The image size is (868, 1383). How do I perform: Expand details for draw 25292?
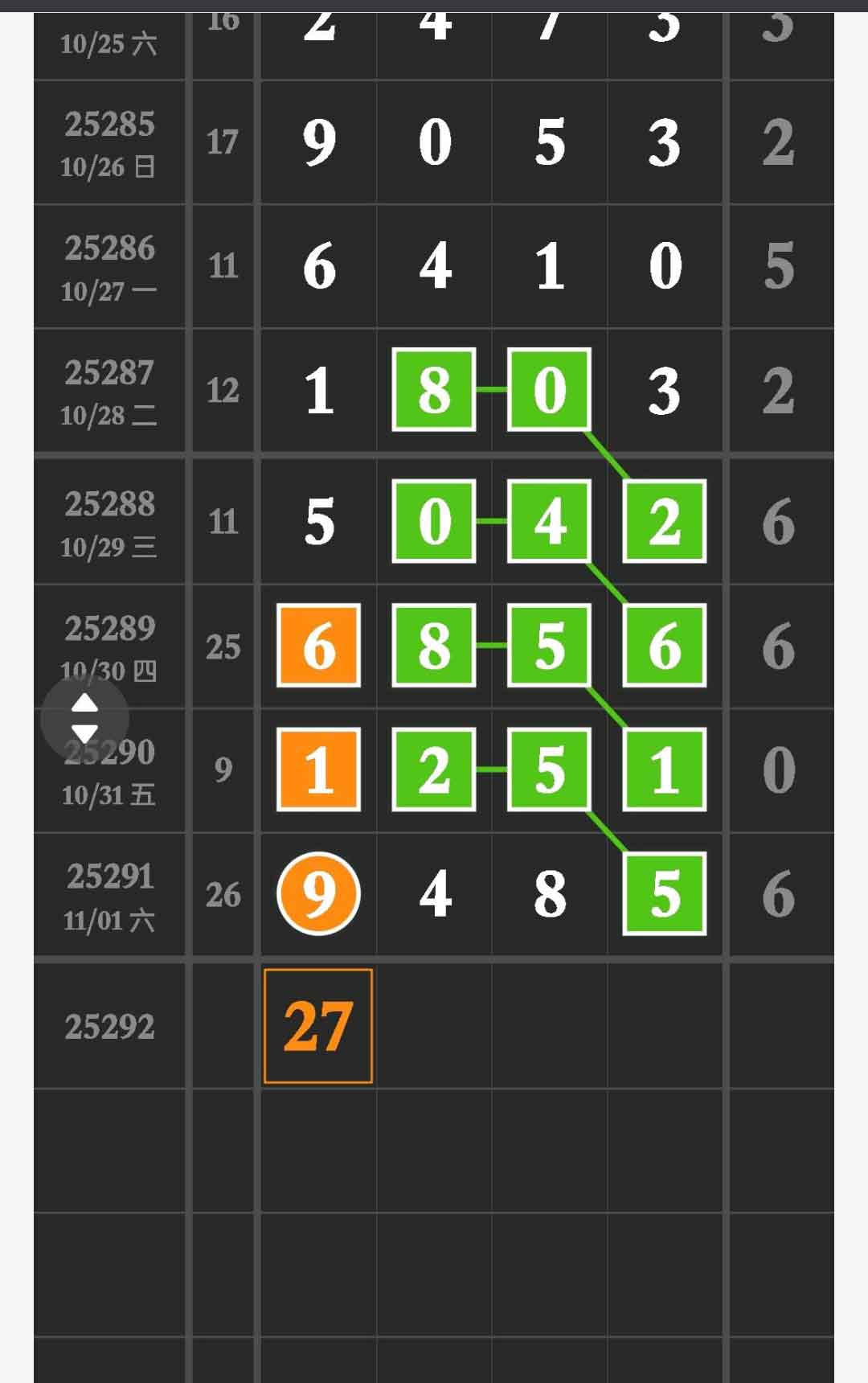point(110,1025)
